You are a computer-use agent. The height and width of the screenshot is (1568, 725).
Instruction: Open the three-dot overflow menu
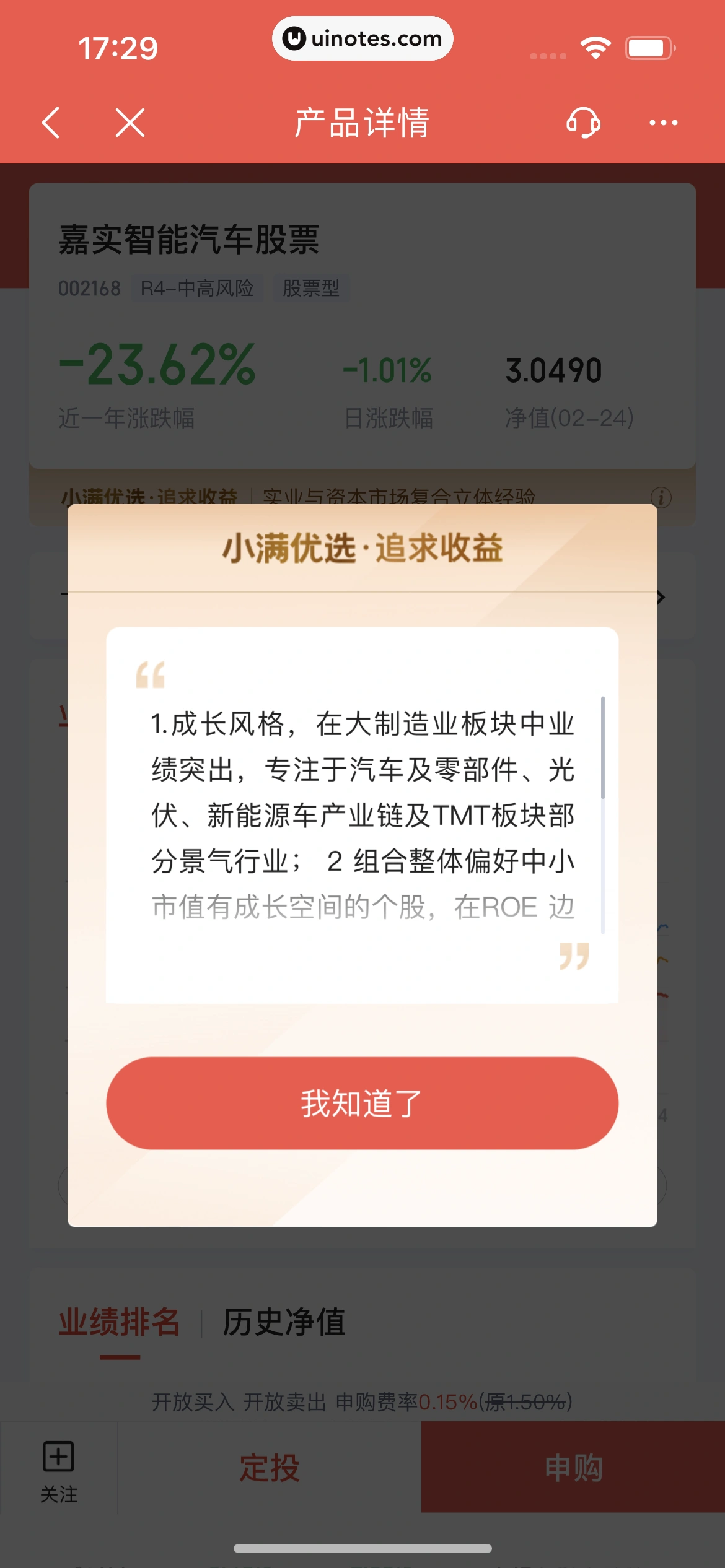click(x=662, y=123)
